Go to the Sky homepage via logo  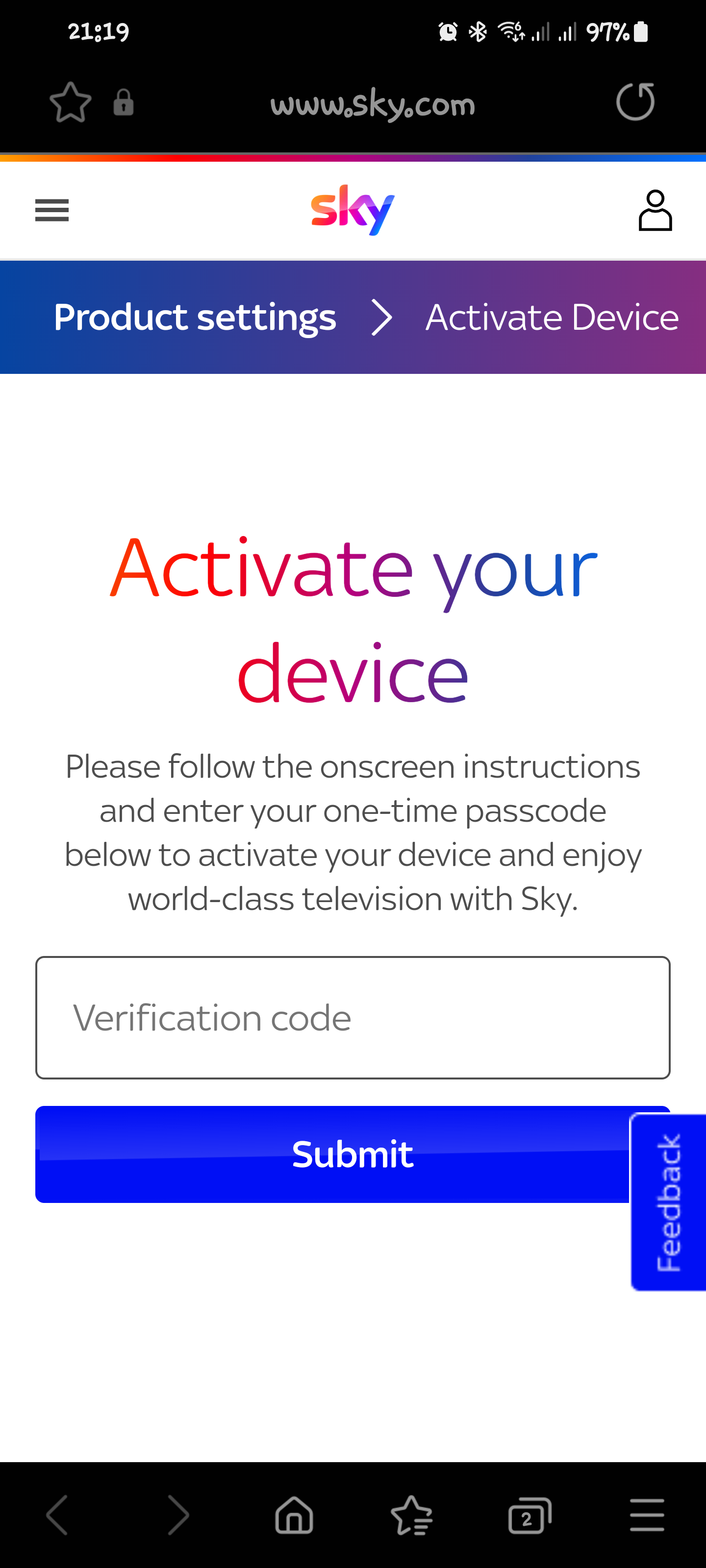click(x=353, y=210)
